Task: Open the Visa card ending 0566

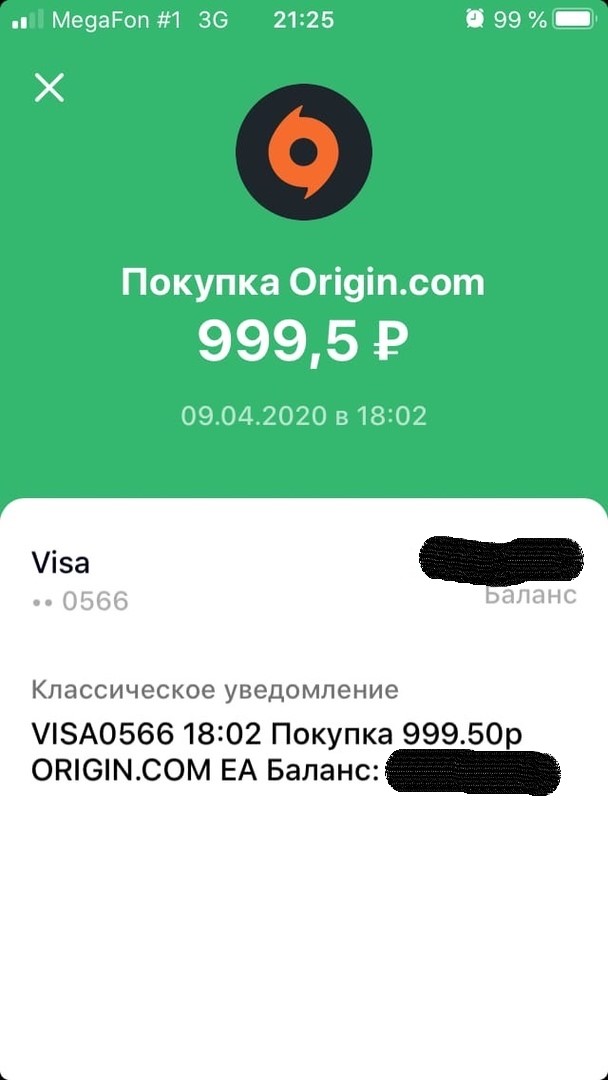Action: pyautogui.click(x=80, y=580)
